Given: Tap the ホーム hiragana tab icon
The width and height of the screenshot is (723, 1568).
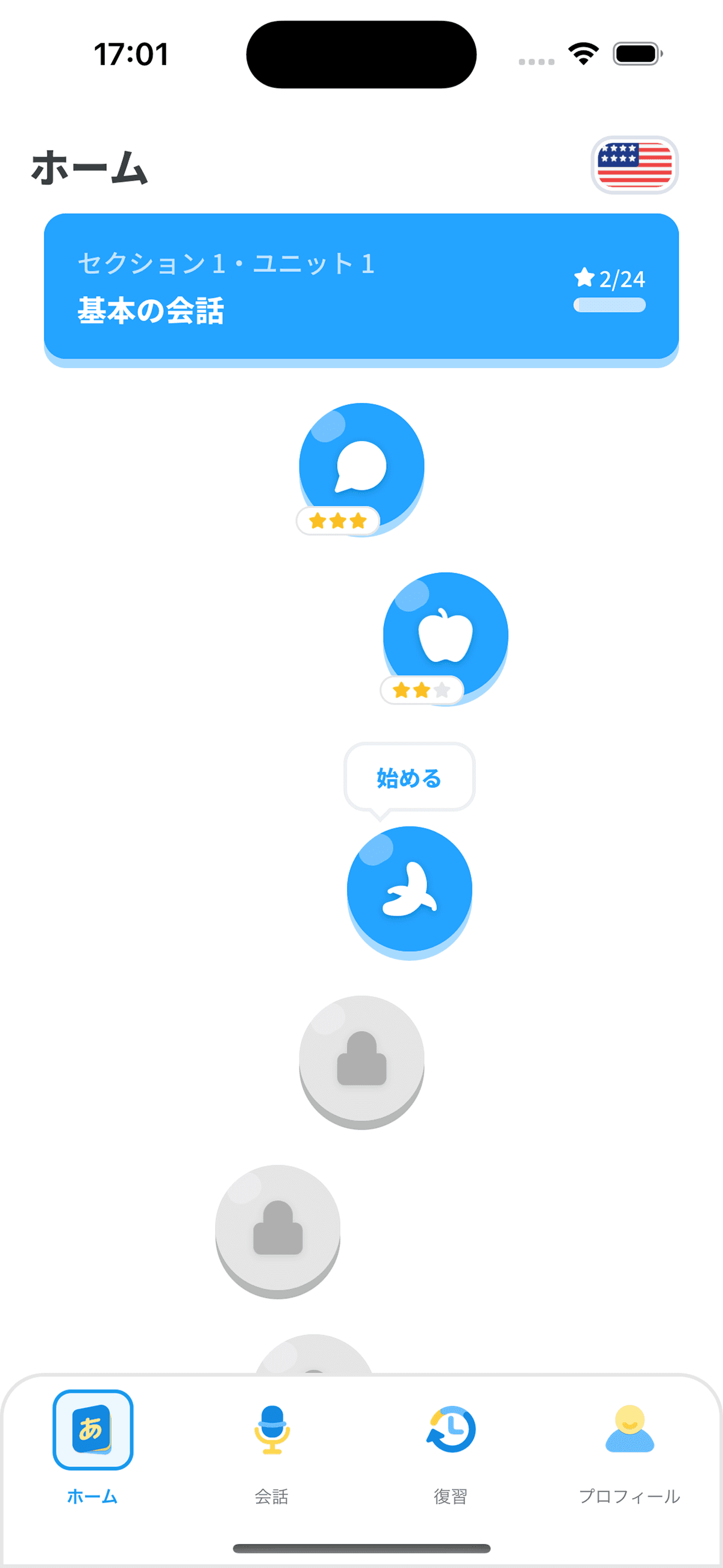Looking at the screenshot, I should [92, 1430].
